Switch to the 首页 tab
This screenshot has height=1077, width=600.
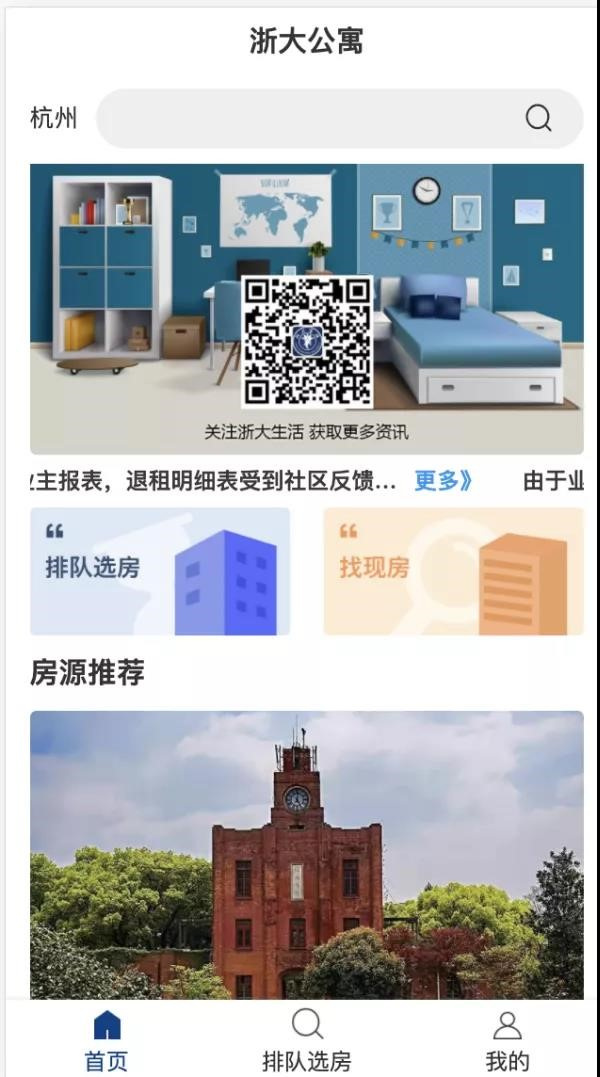click(x=106, y=1040)
